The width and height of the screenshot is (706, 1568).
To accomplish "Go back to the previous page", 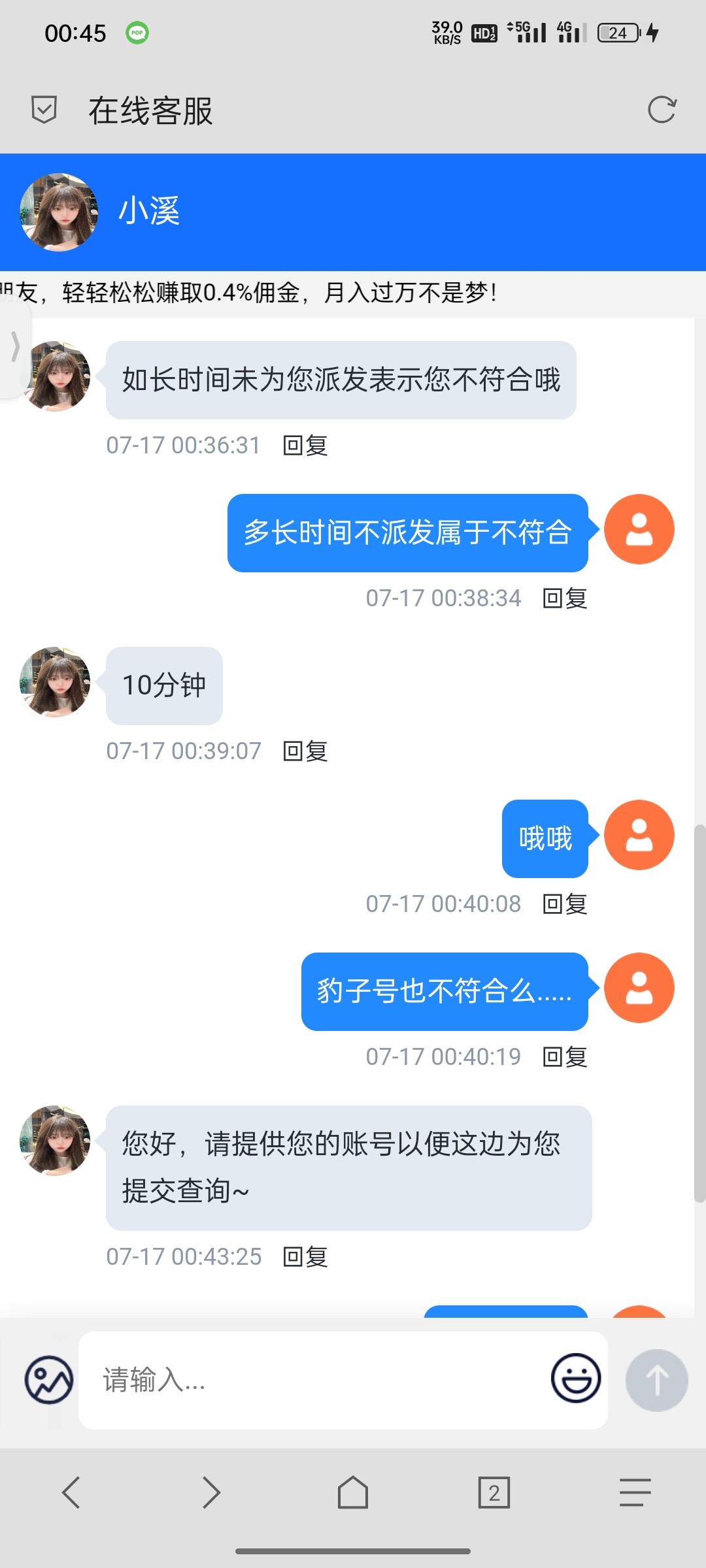I will pos(71,1493).
